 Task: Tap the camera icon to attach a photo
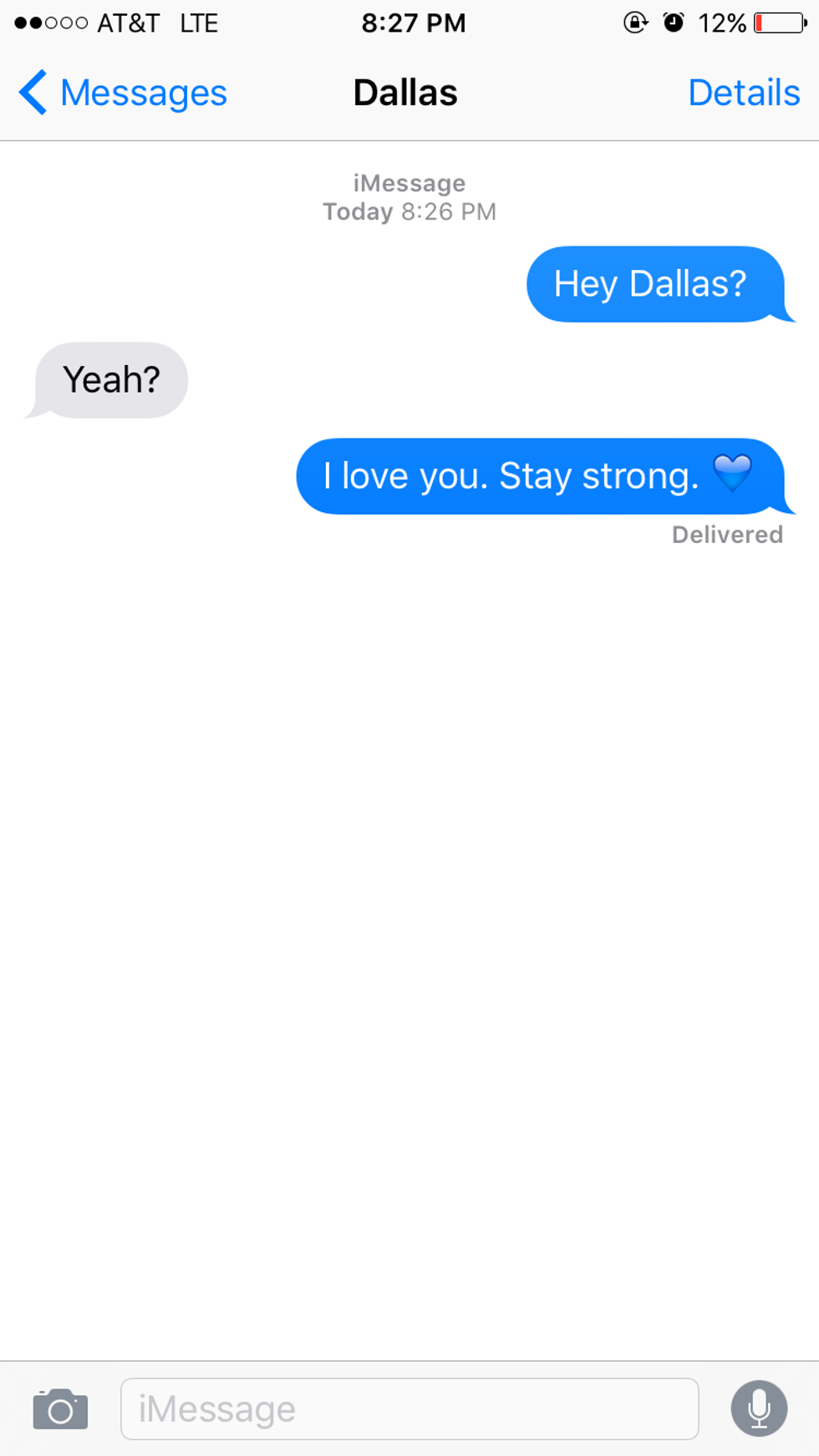pyautogui.click(x=60, y=1409)
